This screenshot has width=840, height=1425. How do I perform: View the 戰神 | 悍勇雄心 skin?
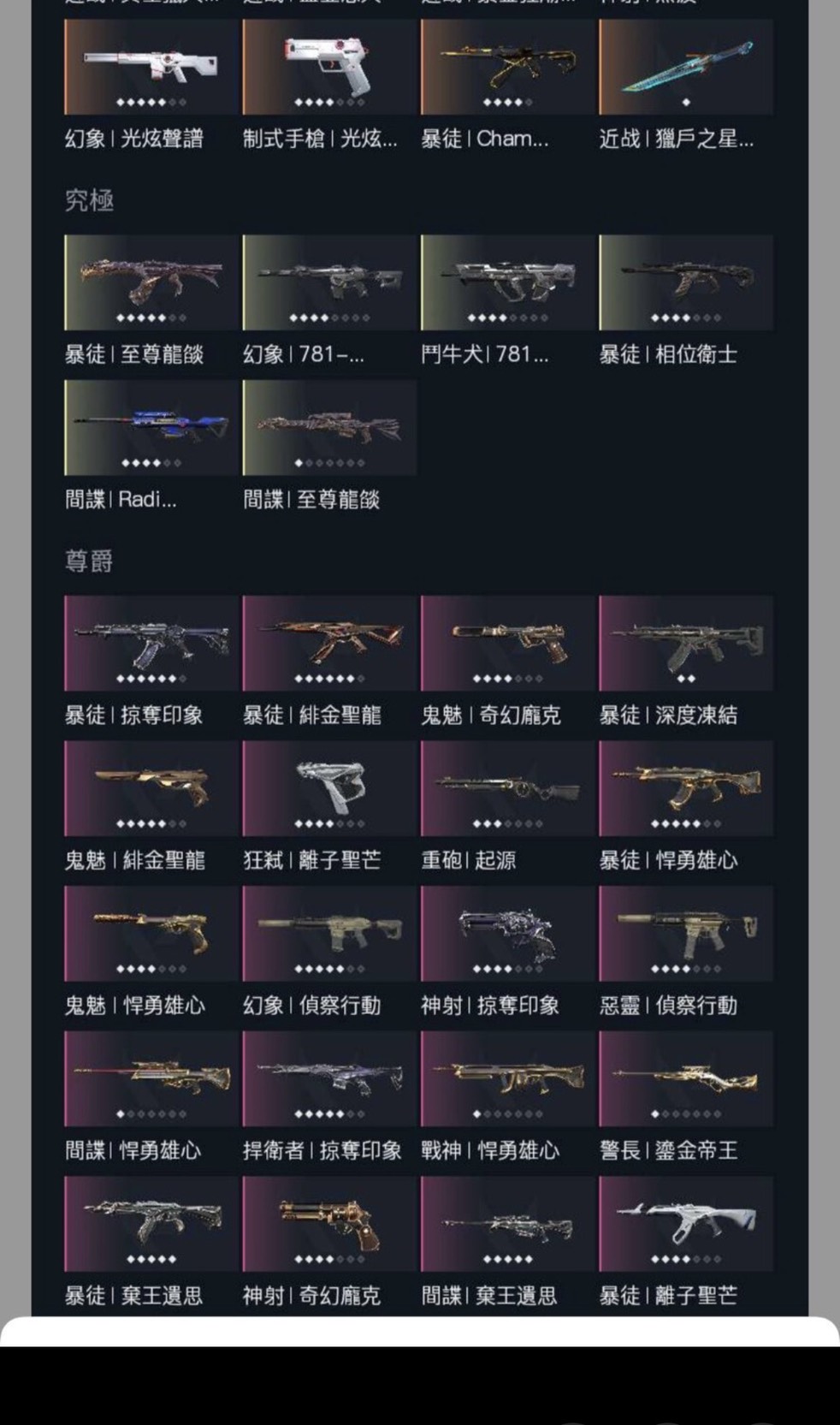click(x=507, y=1078)
